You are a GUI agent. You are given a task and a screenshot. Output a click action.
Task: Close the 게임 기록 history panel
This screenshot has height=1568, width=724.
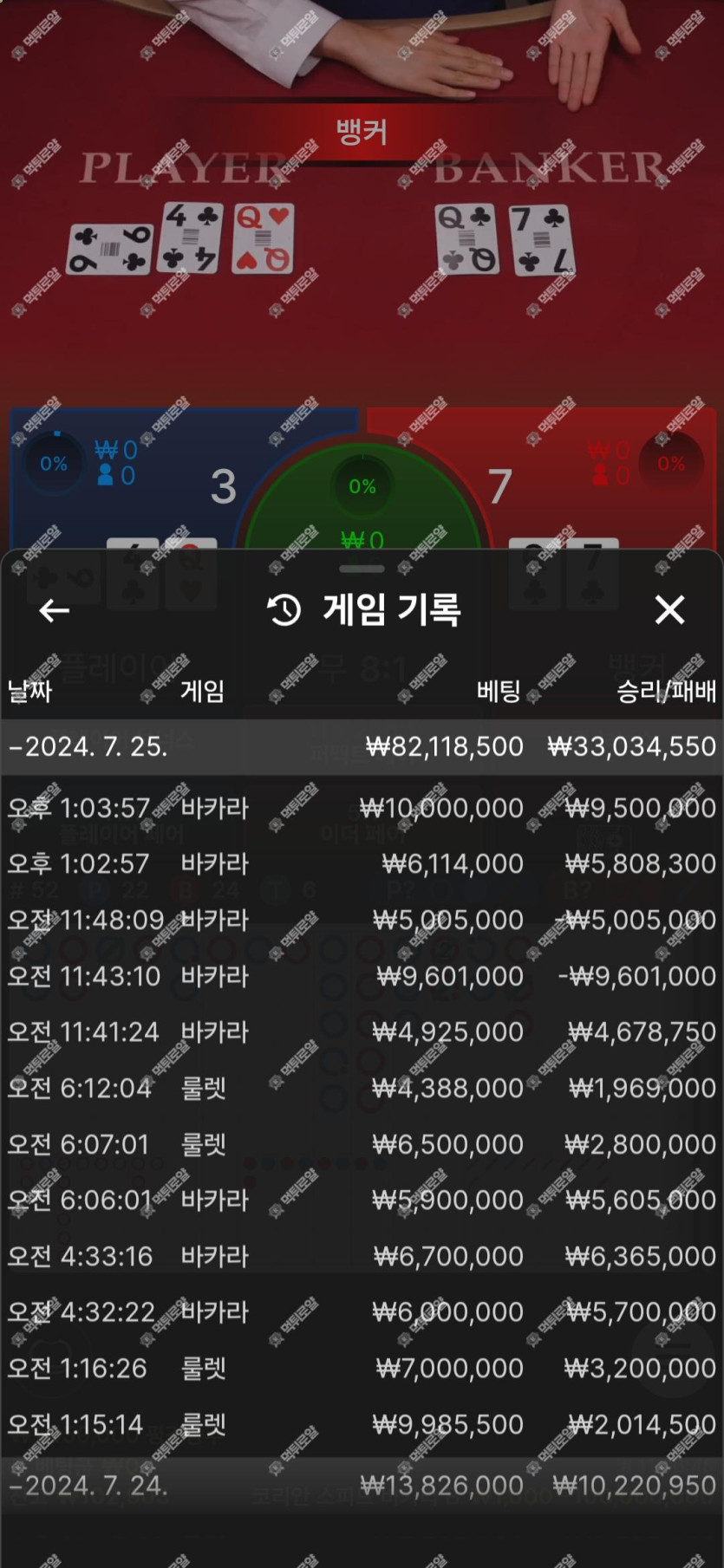(x=669, y=610)
